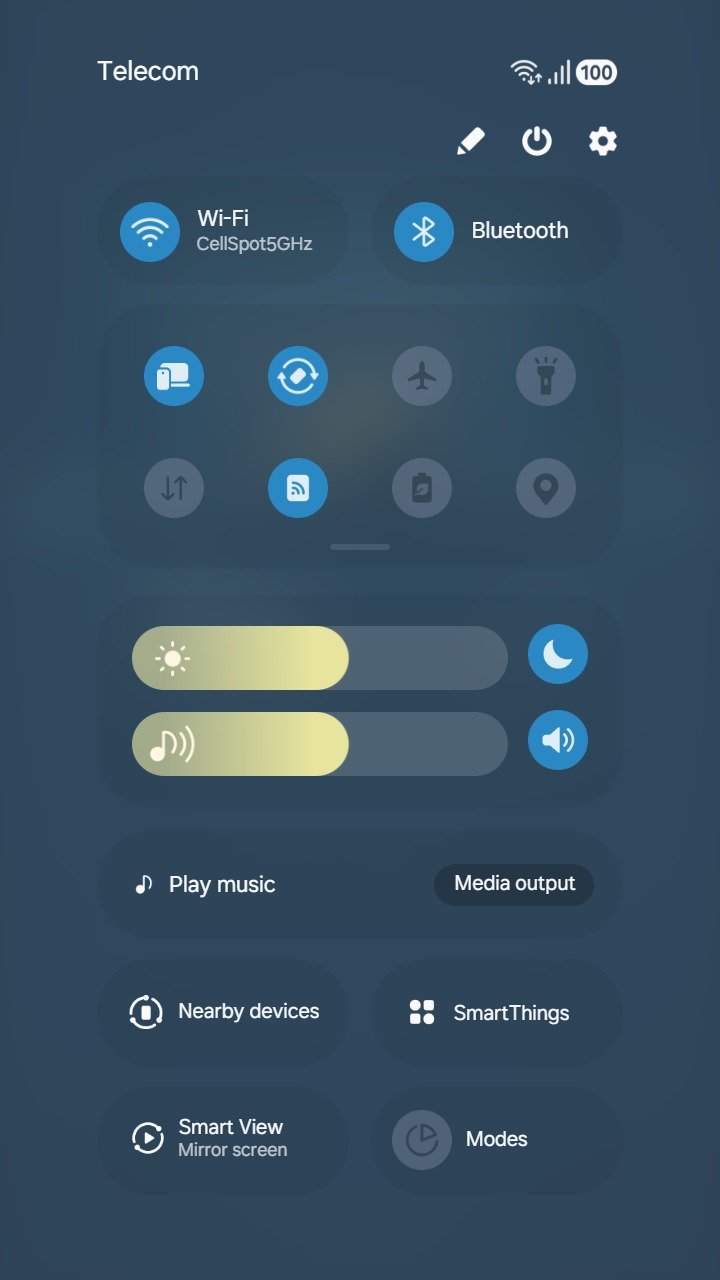Toggle the Link to Windows tile

point(174,376)
